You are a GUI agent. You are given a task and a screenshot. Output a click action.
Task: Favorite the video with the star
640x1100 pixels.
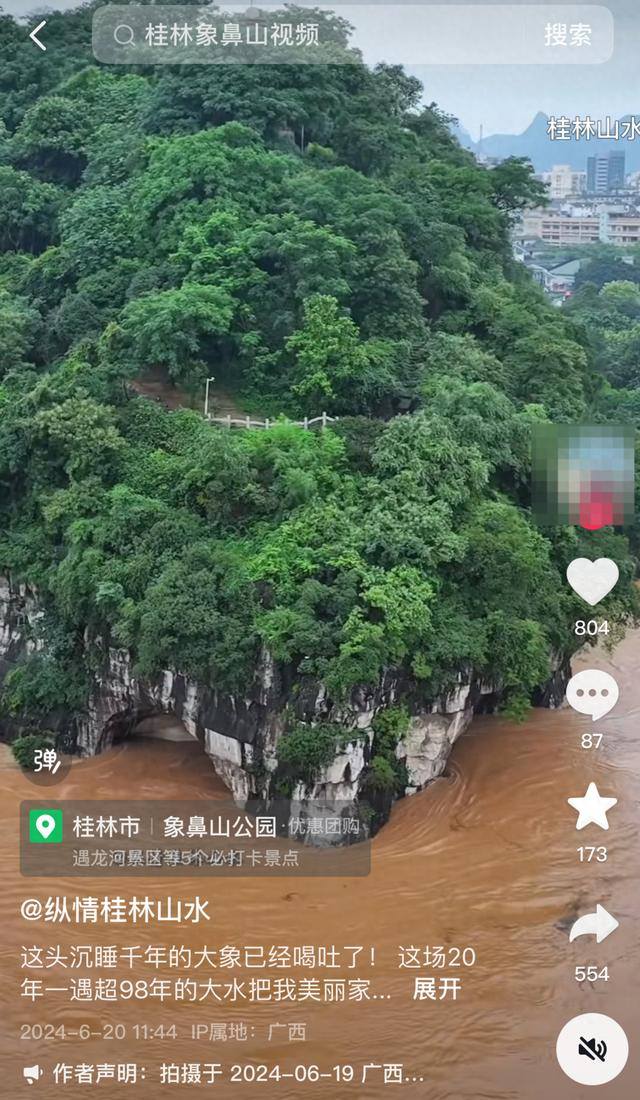click(592, 807)
